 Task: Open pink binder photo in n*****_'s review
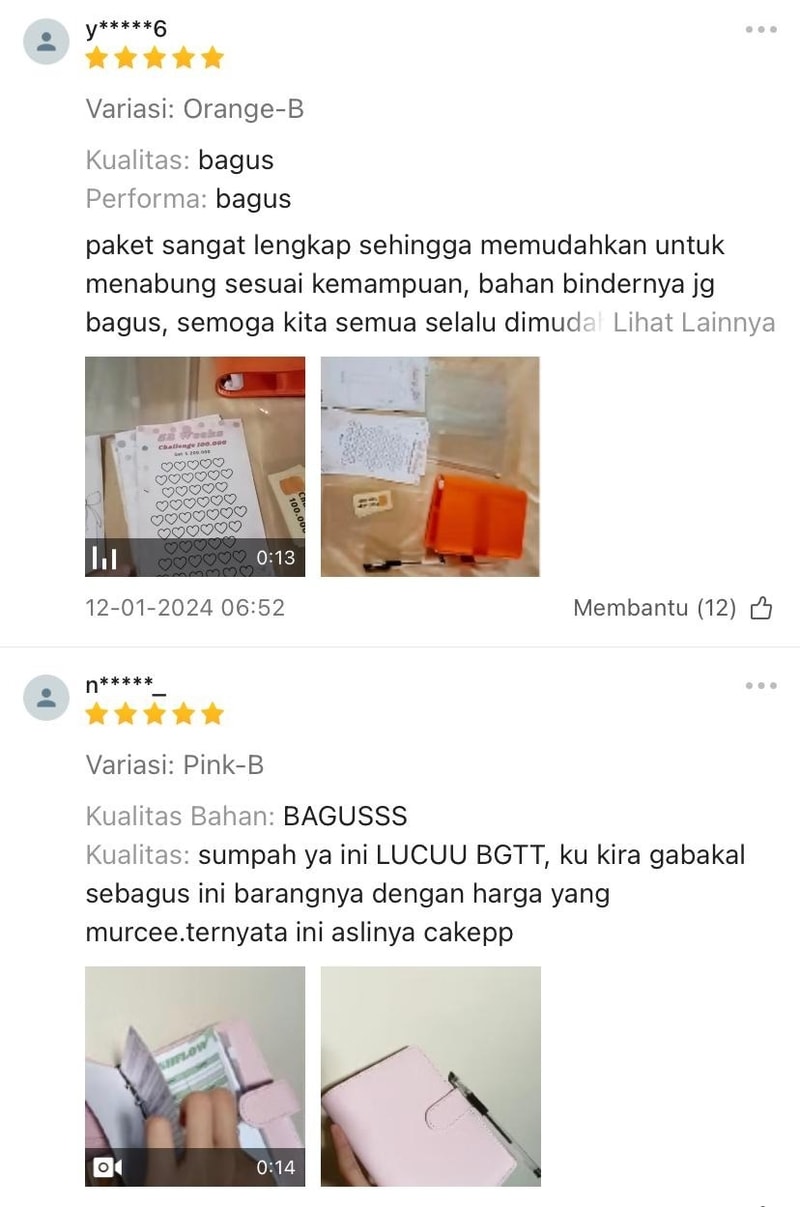tap(430, 1076)
